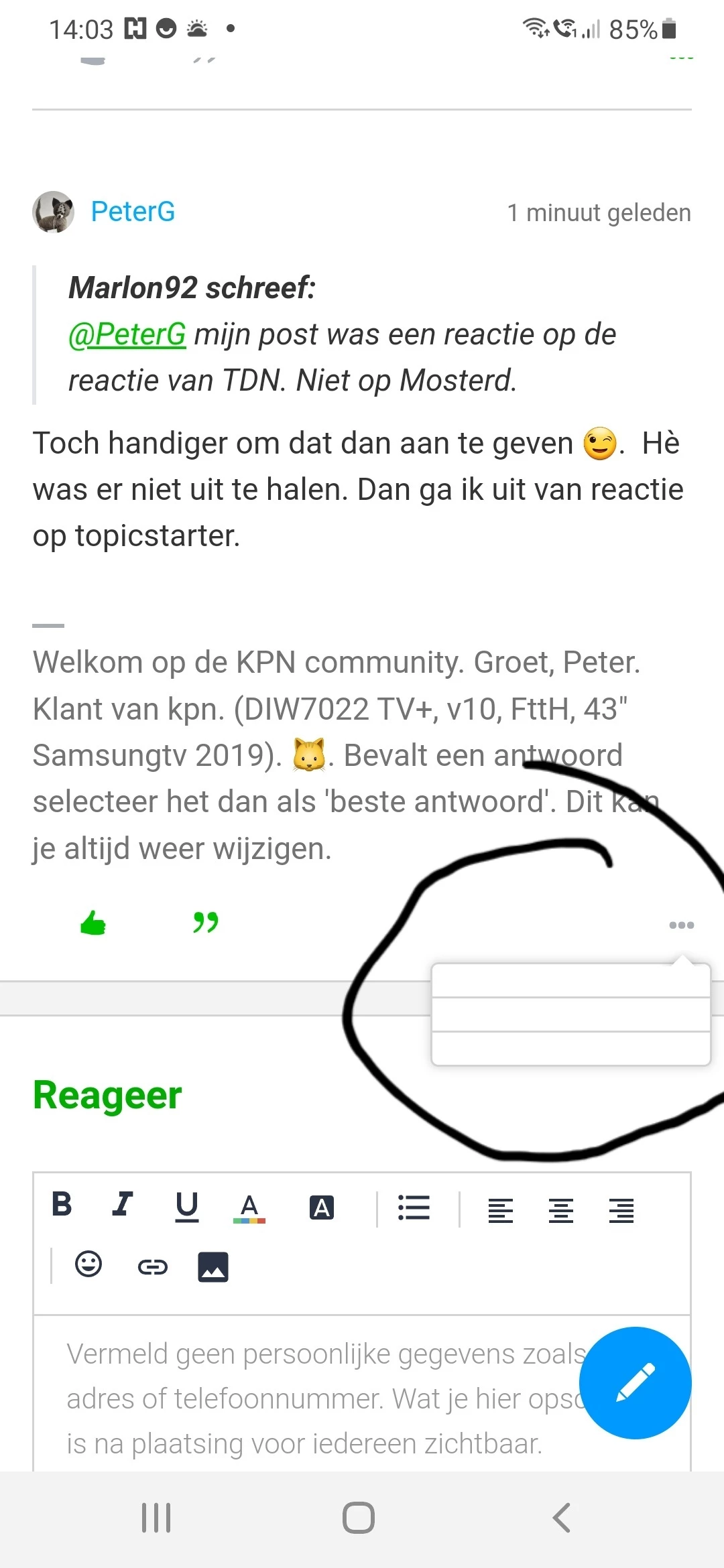This screenshot has width=724, height=1568.
Task: Center-align the text
Action: pos(561,1210)
